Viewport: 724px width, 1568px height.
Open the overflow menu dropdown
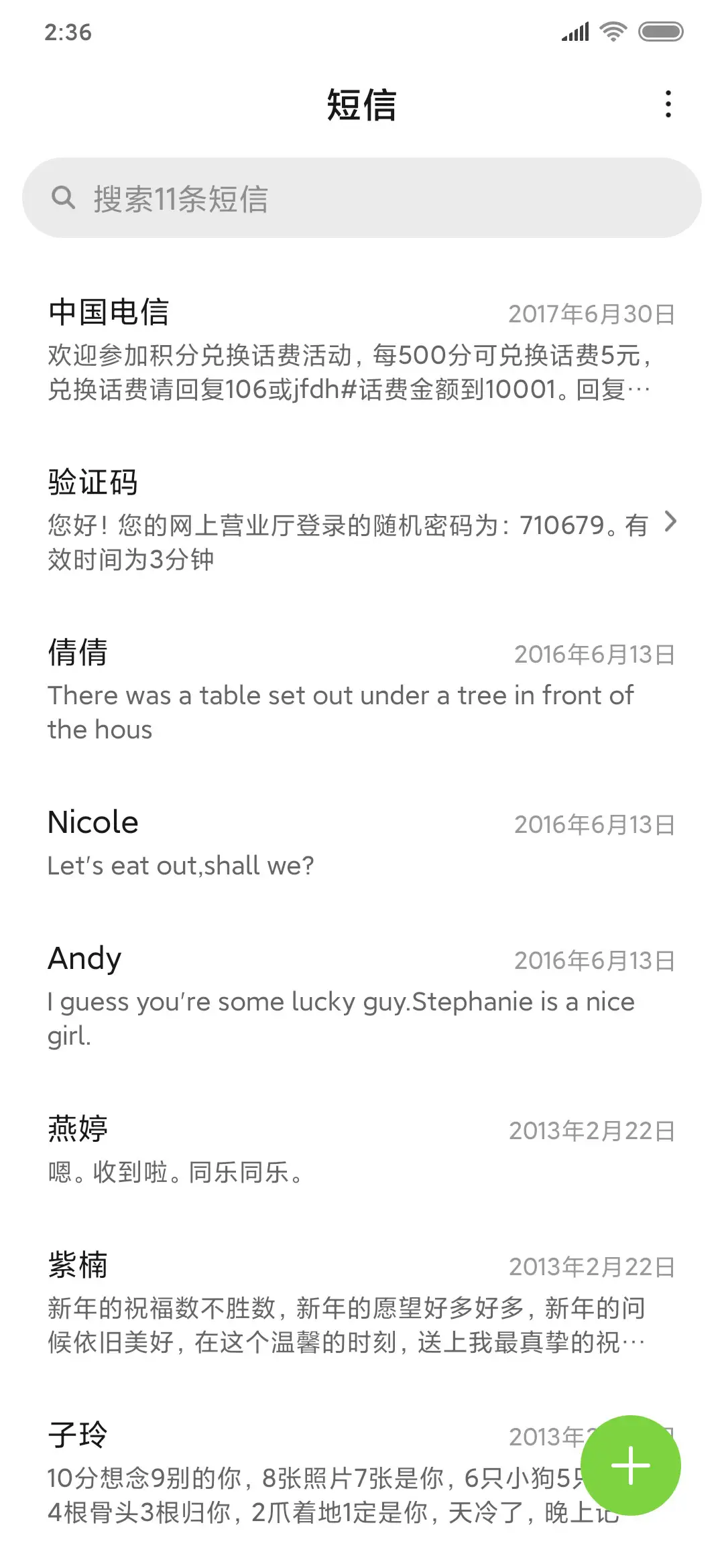point(668,105)
